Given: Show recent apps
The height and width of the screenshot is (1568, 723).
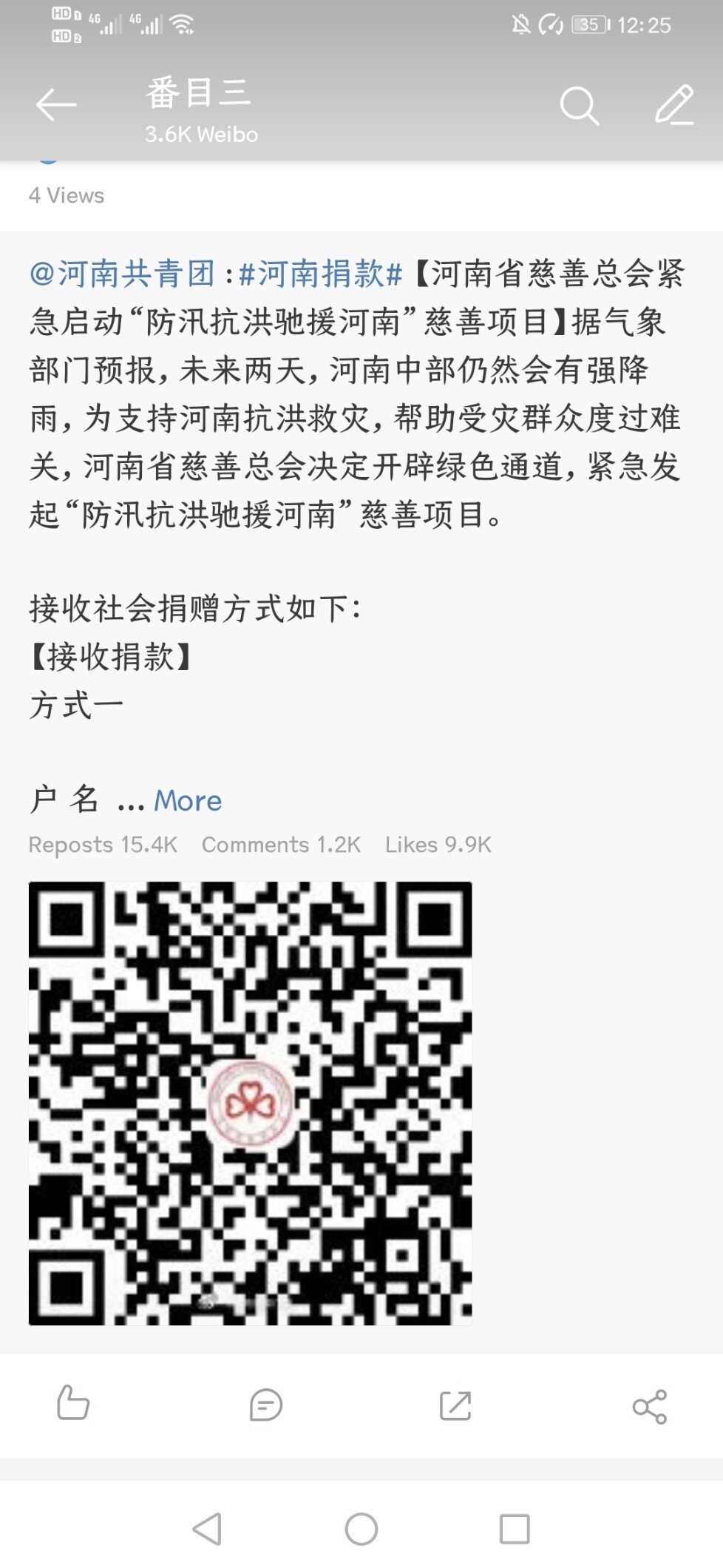Looking at the screenshot, I should coord(515,1529).
